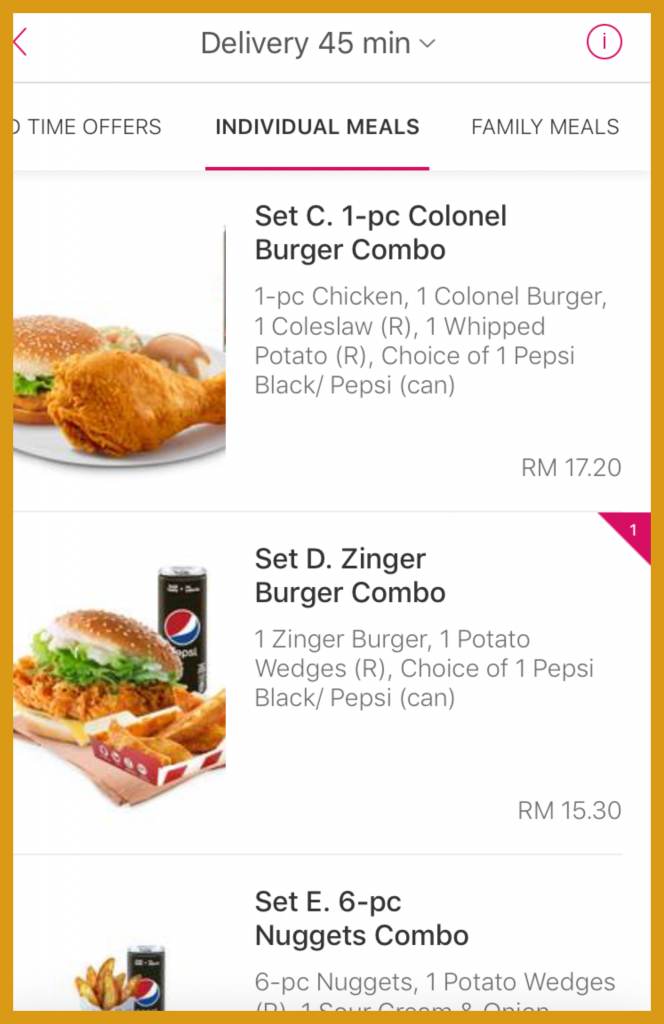Viewport: 664px width, 1024px height.
Task: Switch to the Family Meals tab
Action: (545, 127)
